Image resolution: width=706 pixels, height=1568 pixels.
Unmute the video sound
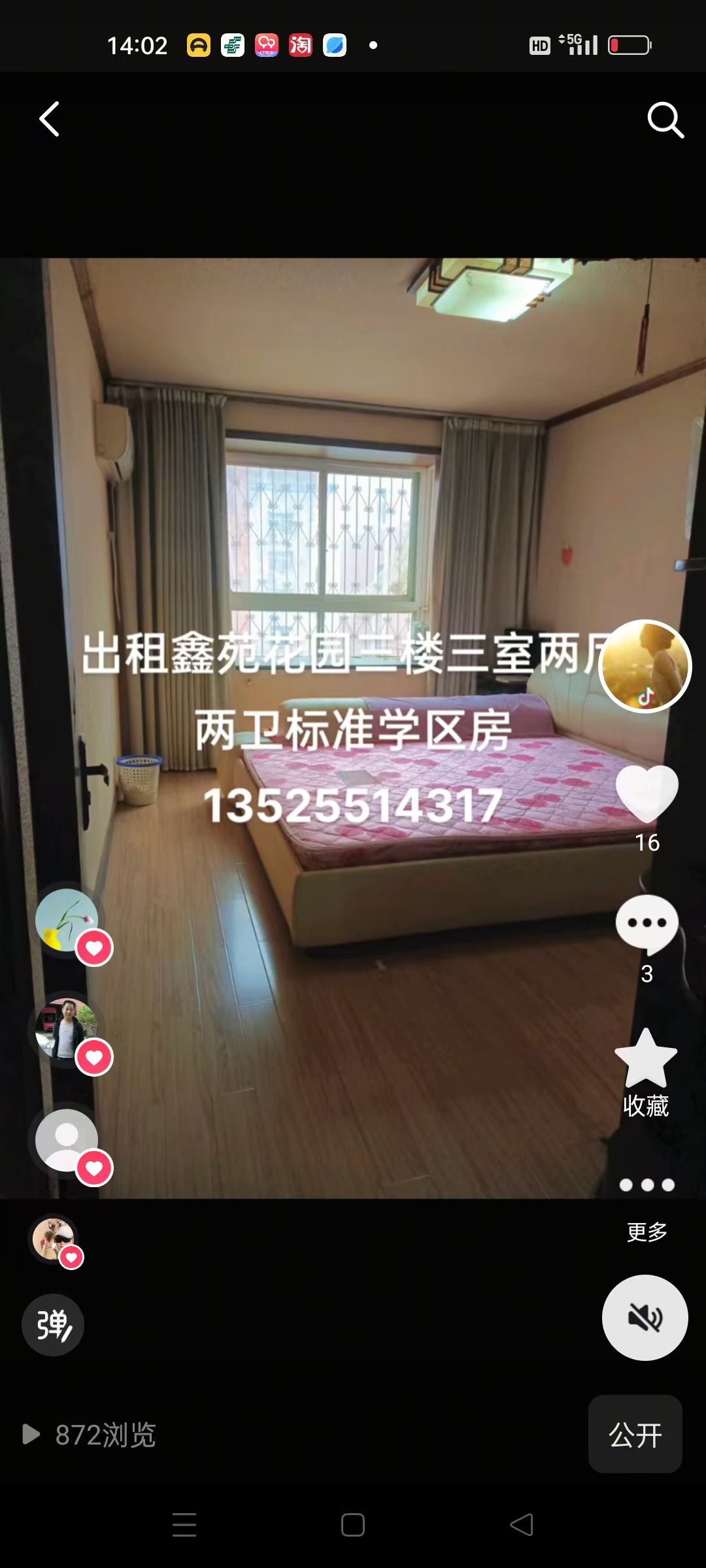click(x=645, y=1318)
